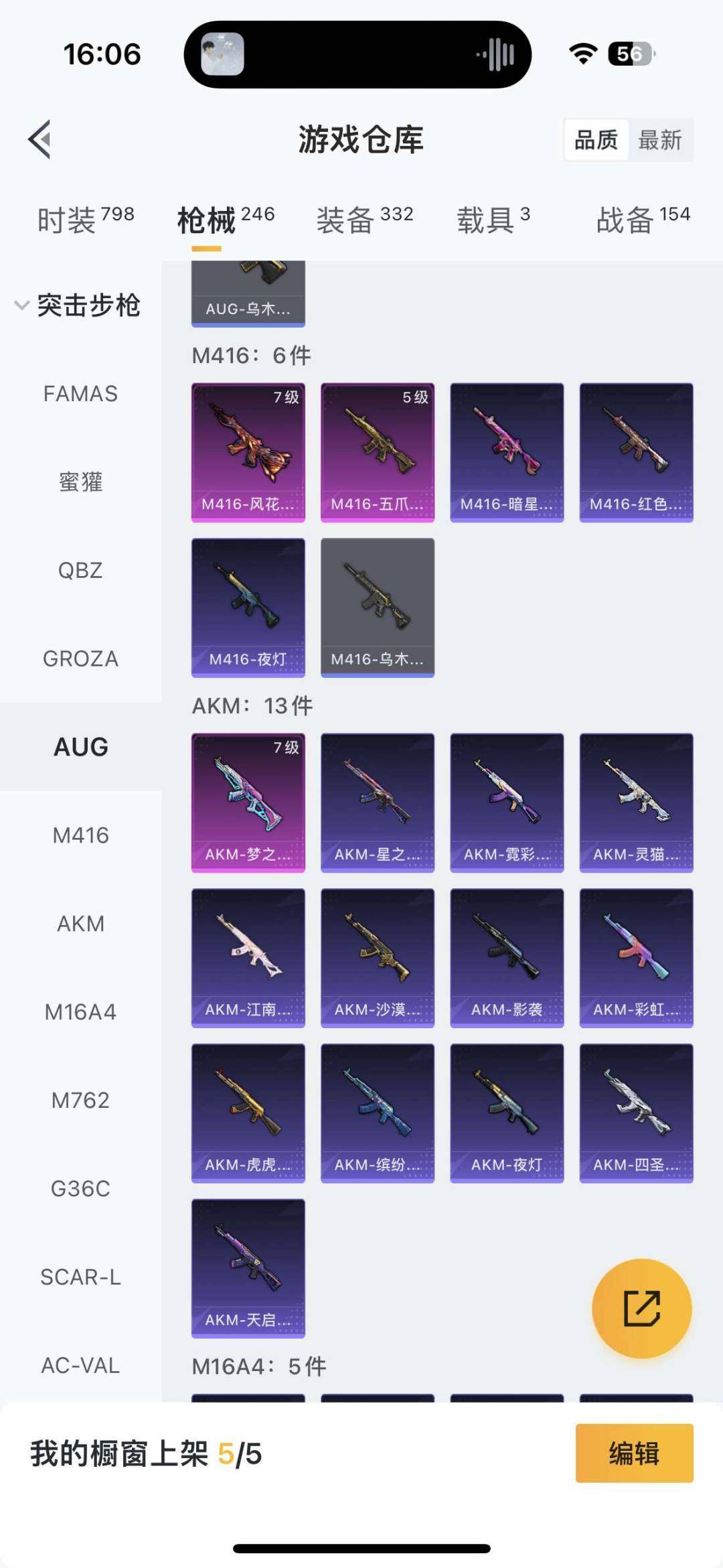
Task: Open the AKM-梦之 level 7 skin
Action: click(248, 802)
